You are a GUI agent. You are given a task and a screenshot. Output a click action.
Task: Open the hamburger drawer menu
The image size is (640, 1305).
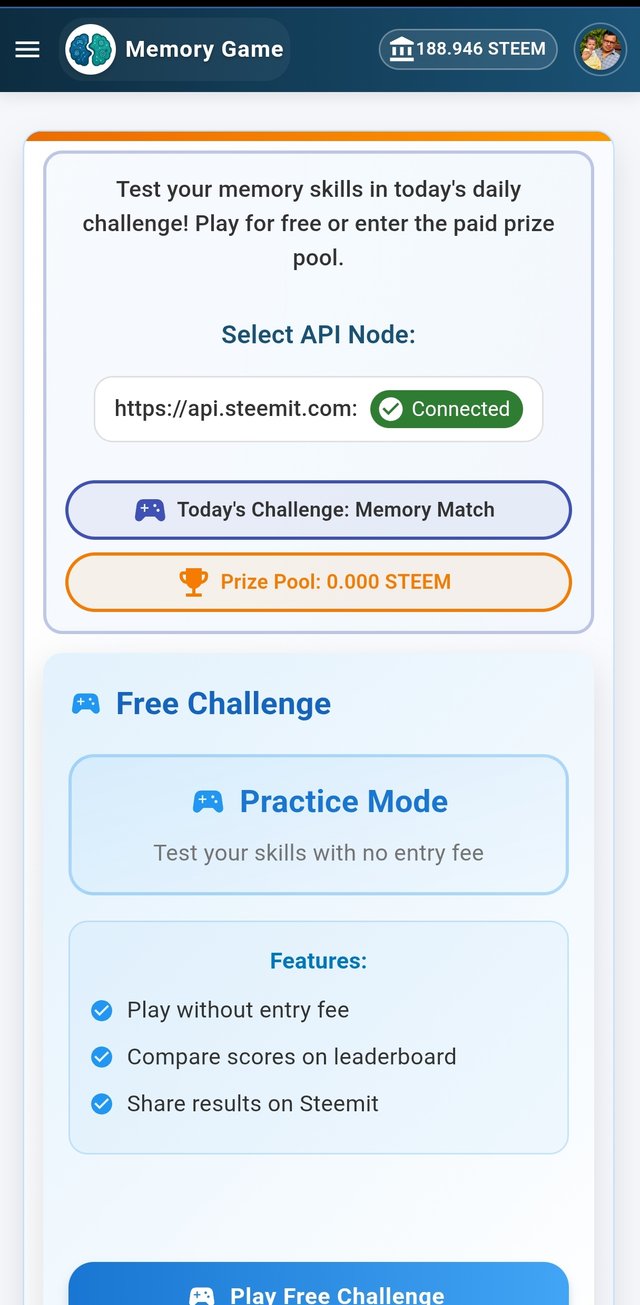28,49
